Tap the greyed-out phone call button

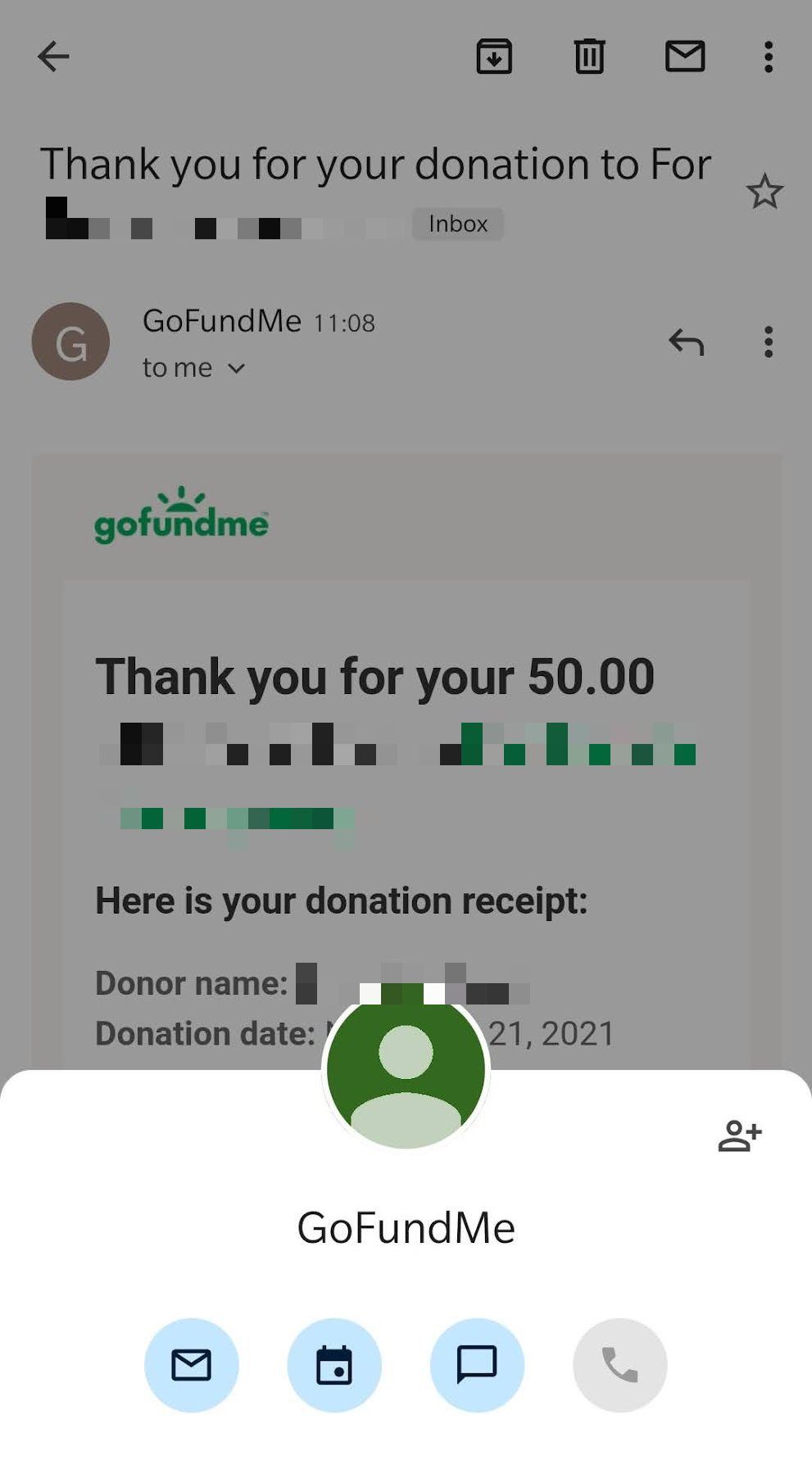pyautogui.click(x=619, y=1365)
